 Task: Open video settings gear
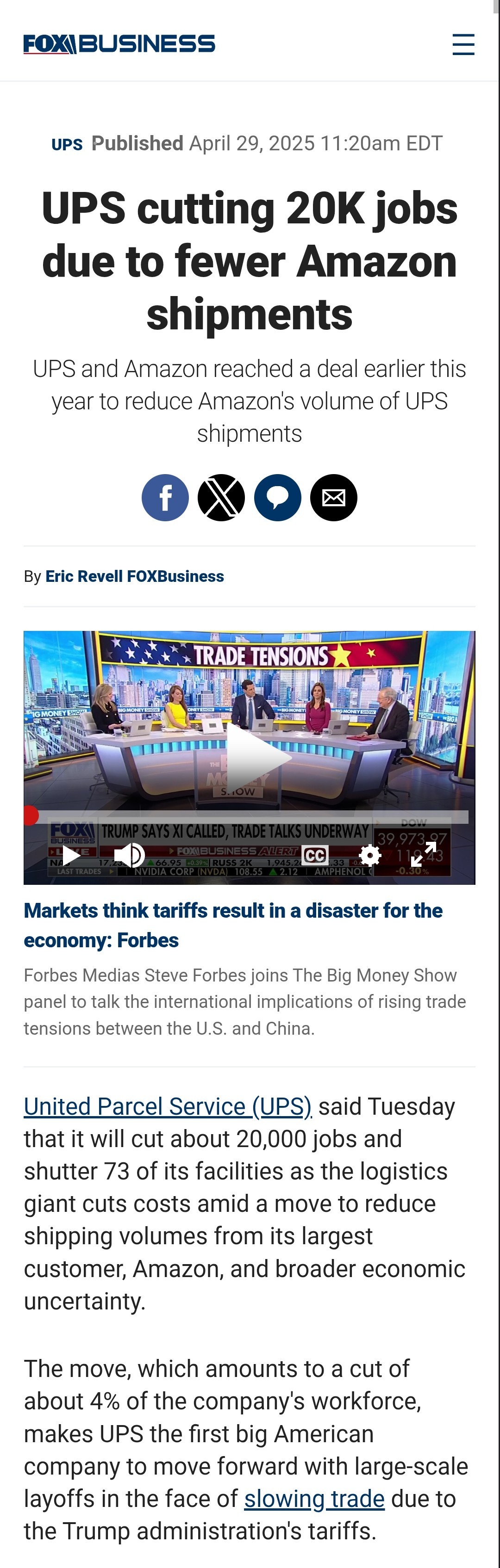click(369, 855)
